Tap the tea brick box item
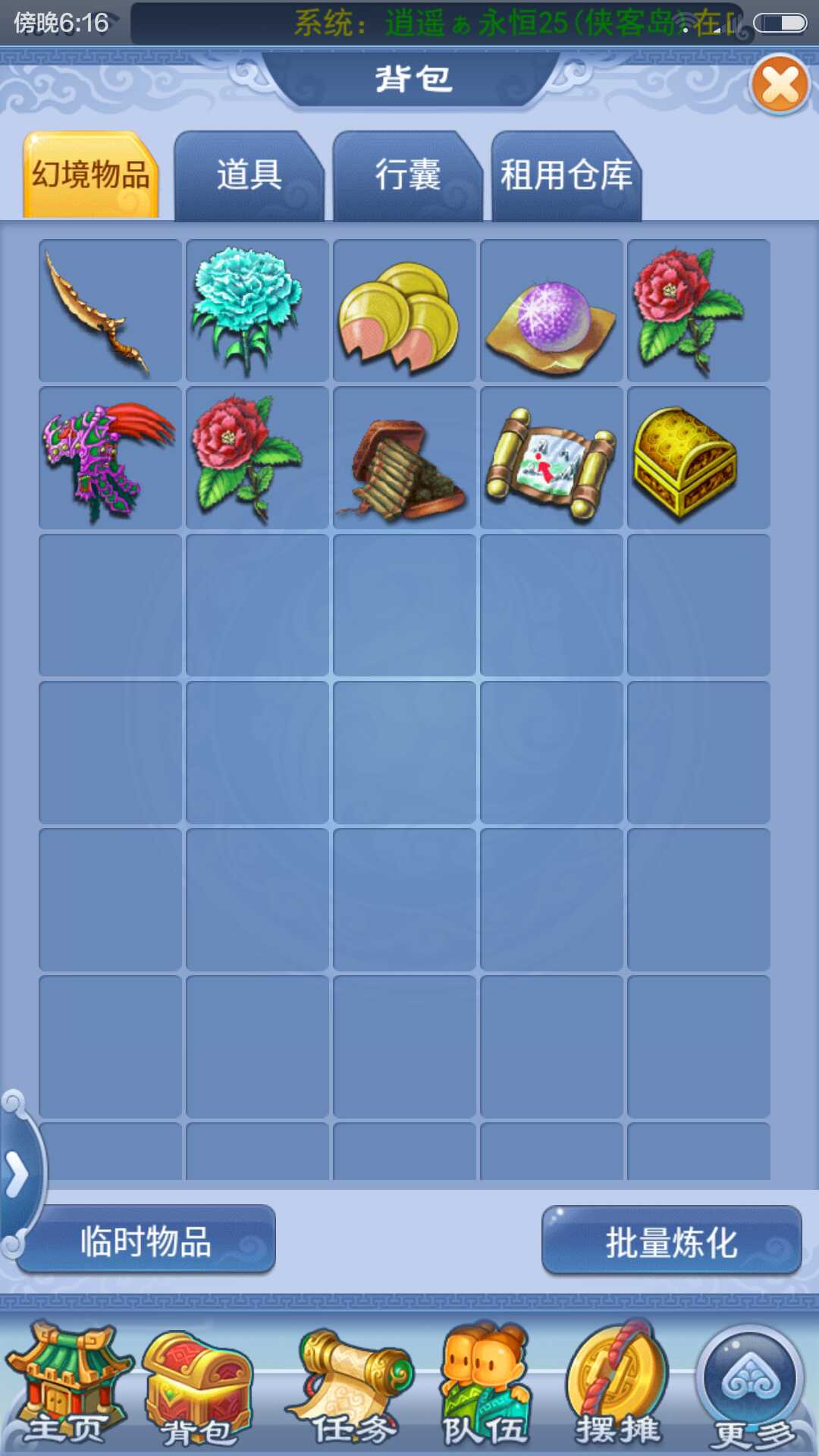Screen dimensions: 819x1456 tap(404, 458)
